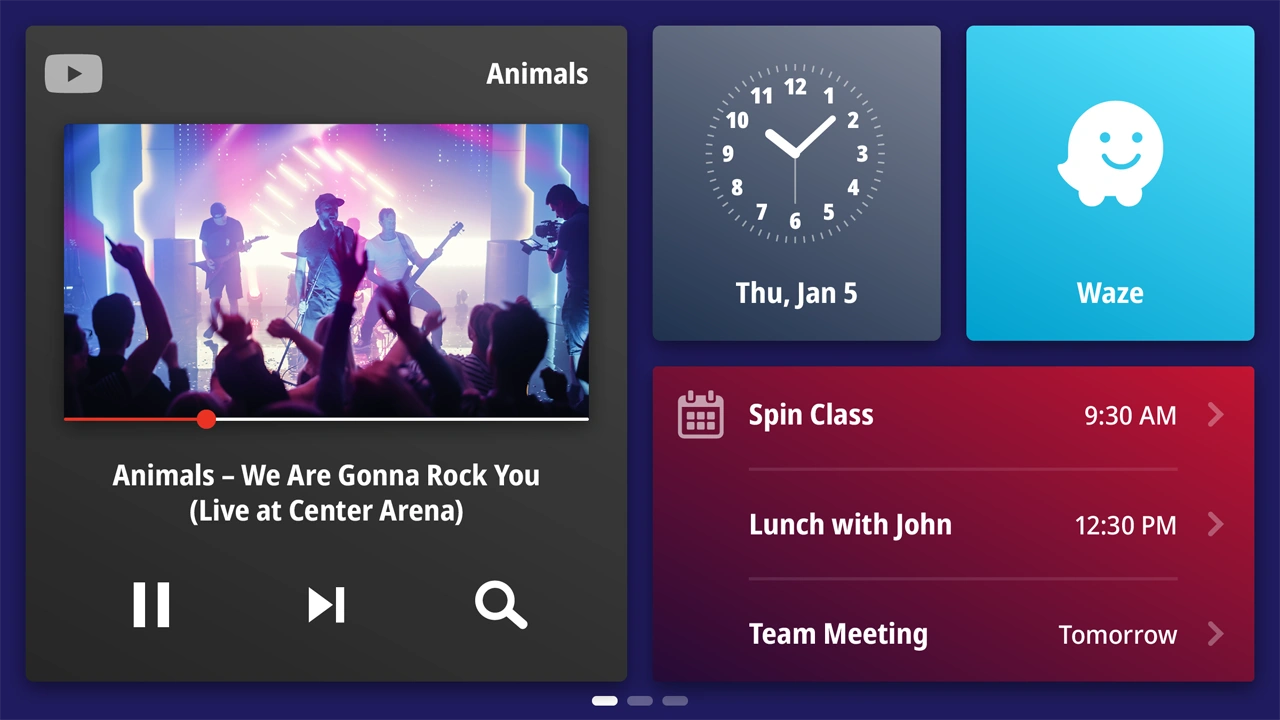Pause the Animals video

152,605
